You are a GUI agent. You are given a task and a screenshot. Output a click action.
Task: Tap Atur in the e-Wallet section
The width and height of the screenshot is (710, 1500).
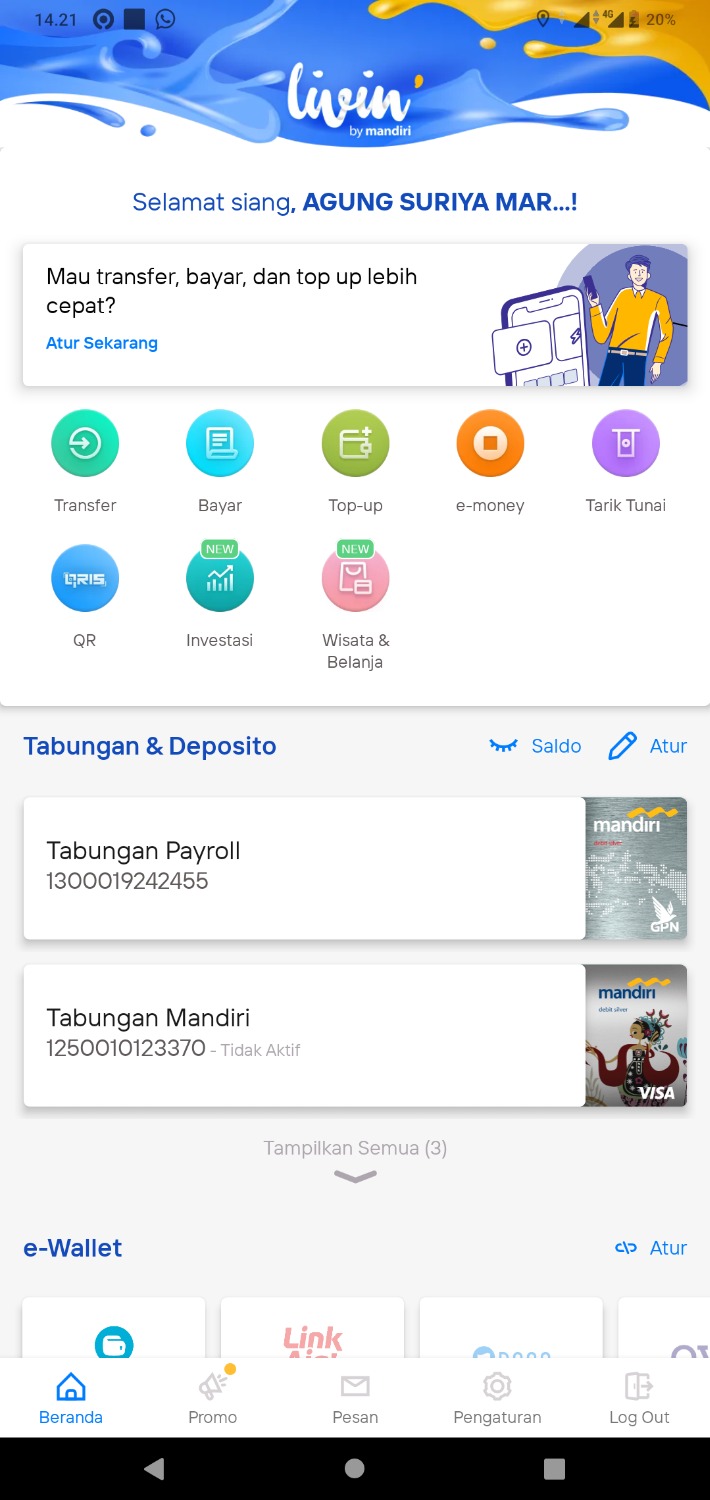[x=651, y=1248]
